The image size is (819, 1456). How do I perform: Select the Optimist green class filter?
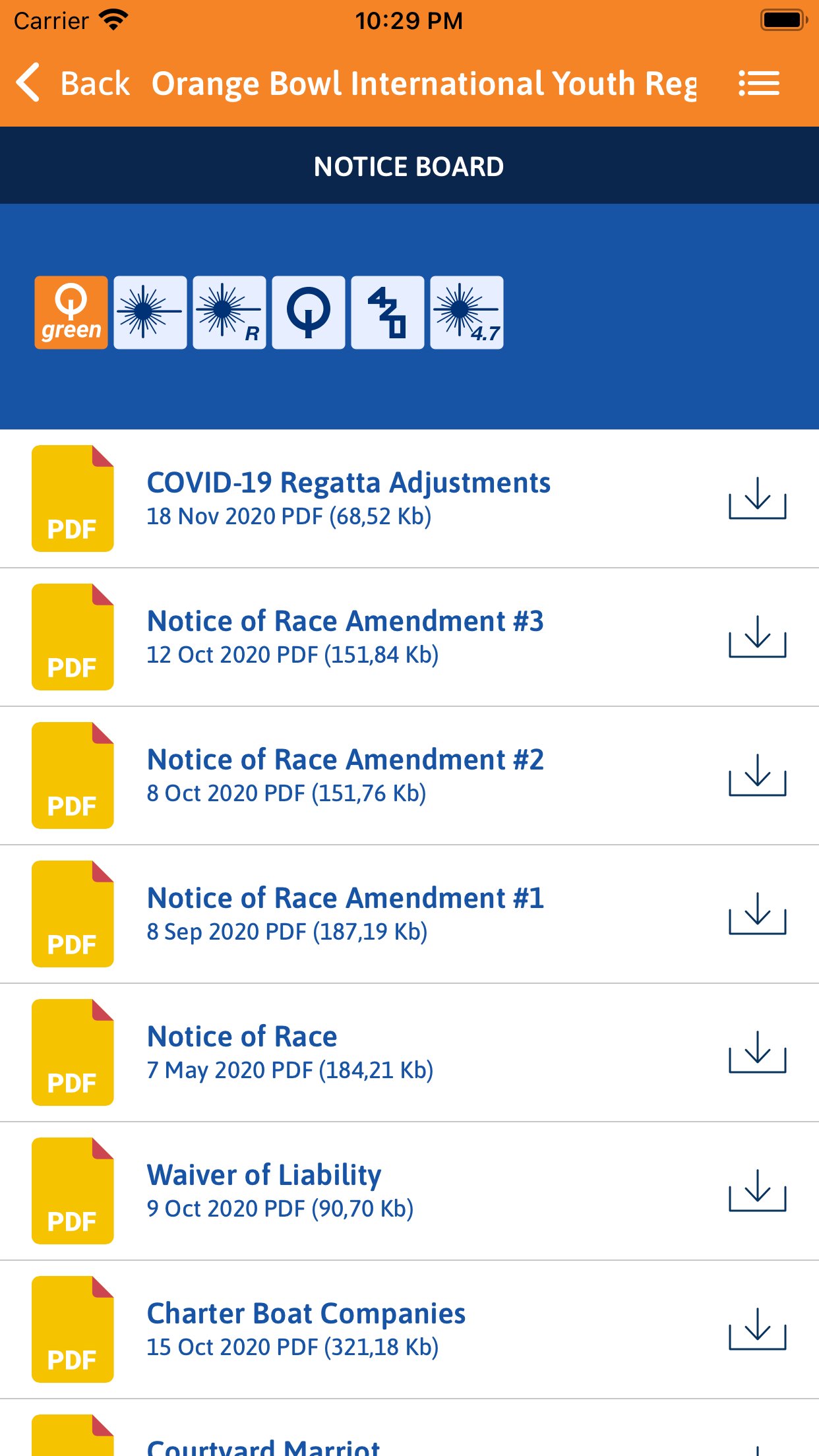(71, 313)
